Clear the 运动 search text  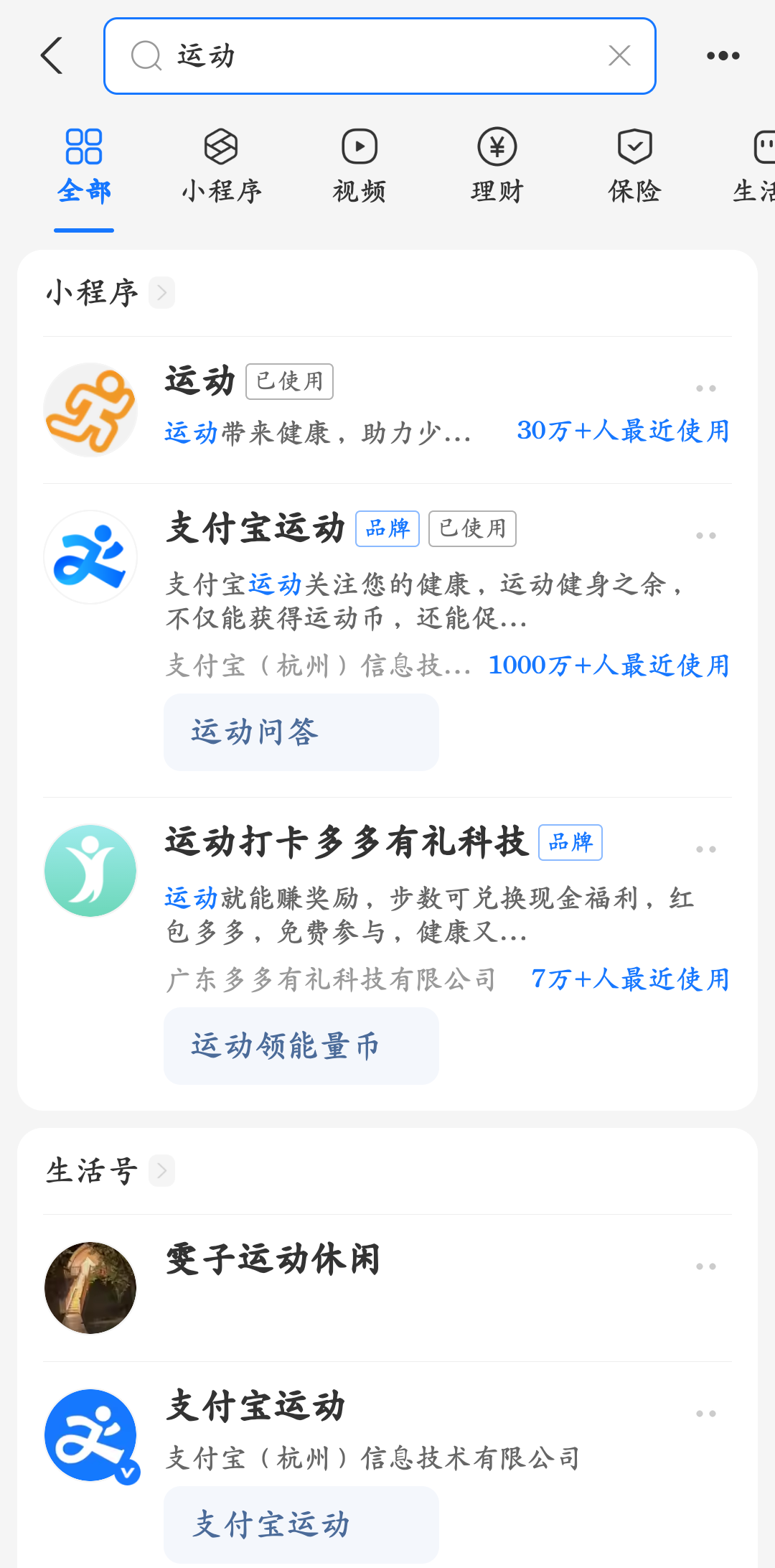click(x=619, y=56)
